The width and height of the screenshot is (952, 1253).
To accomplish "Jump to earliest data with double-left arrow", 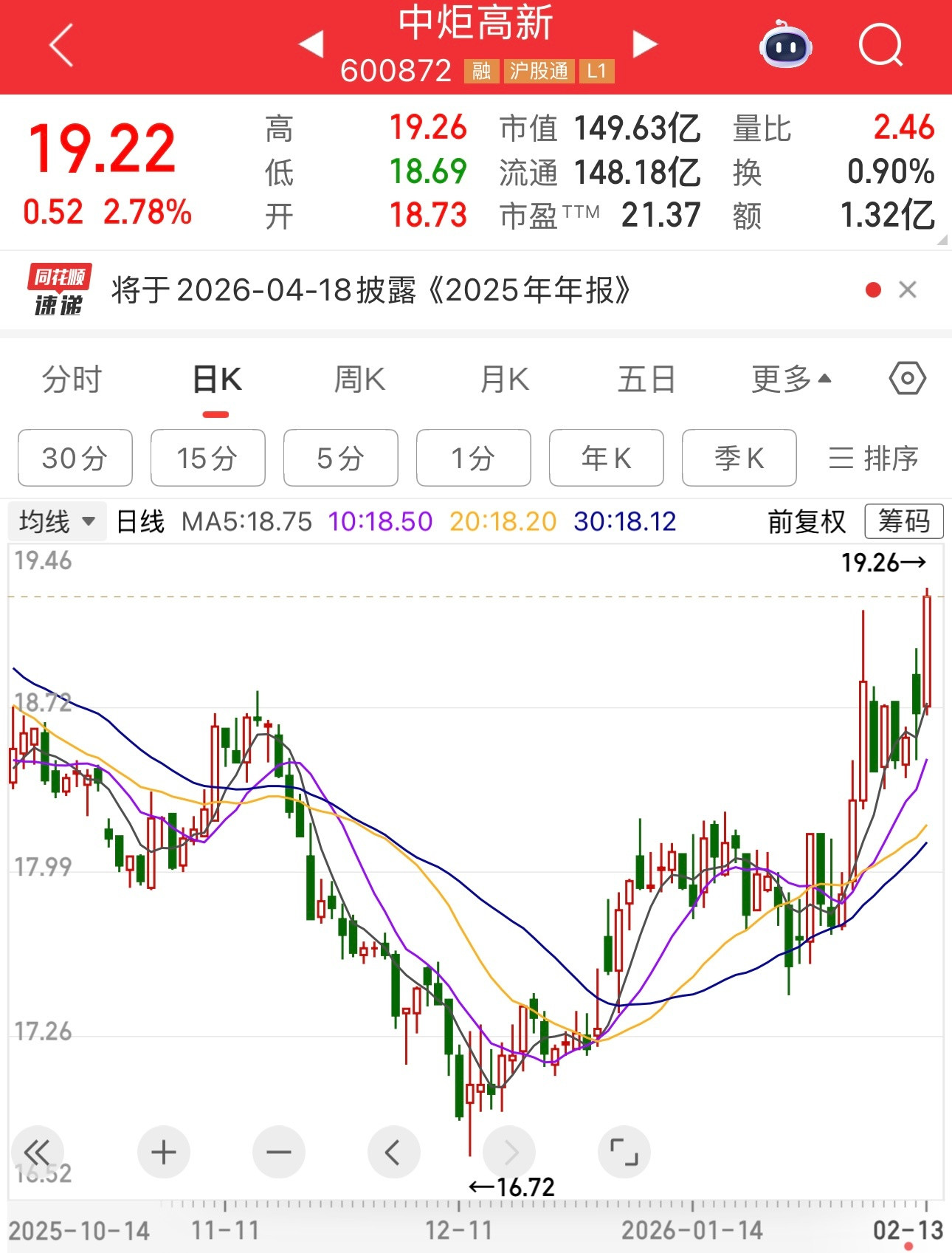I will (x=36, y=1151).
